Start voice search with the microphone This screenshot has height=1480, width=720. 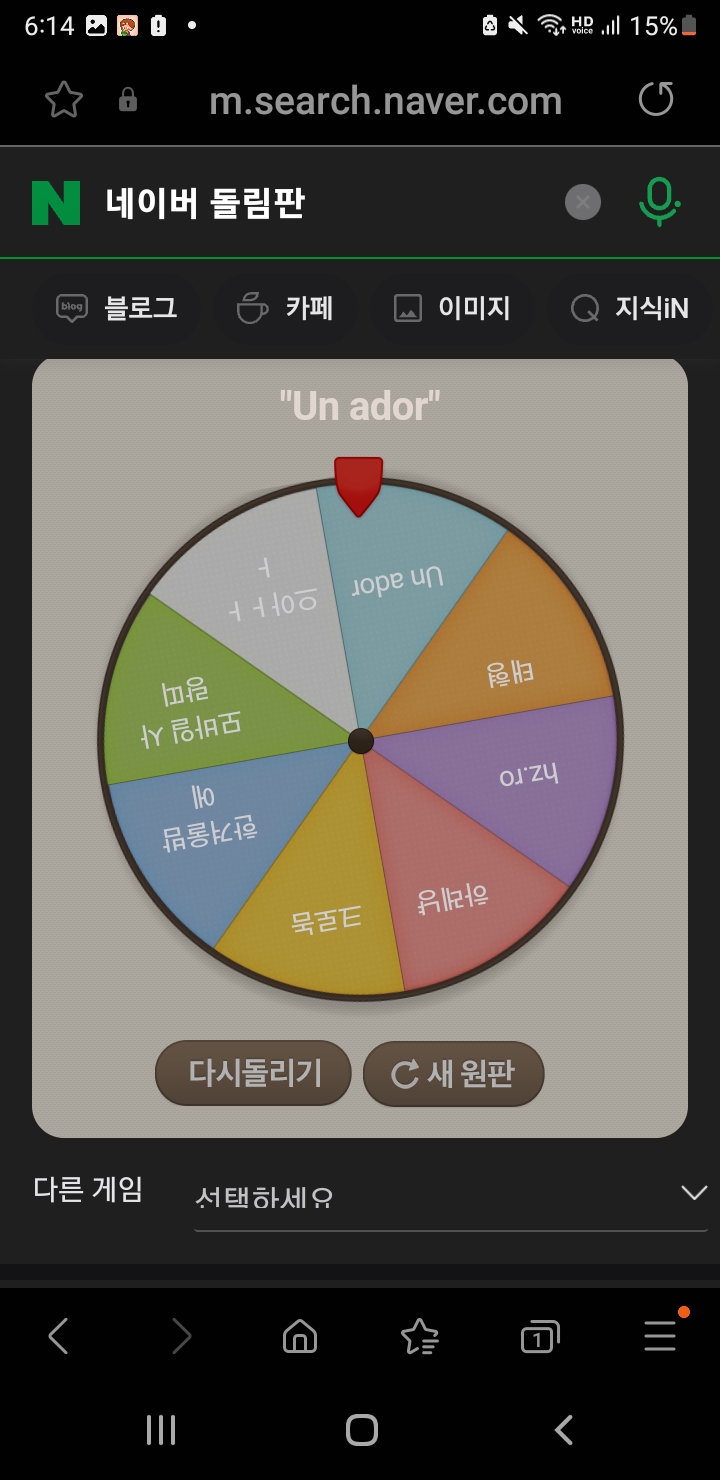pyautogui.click(x=659, y=202)
